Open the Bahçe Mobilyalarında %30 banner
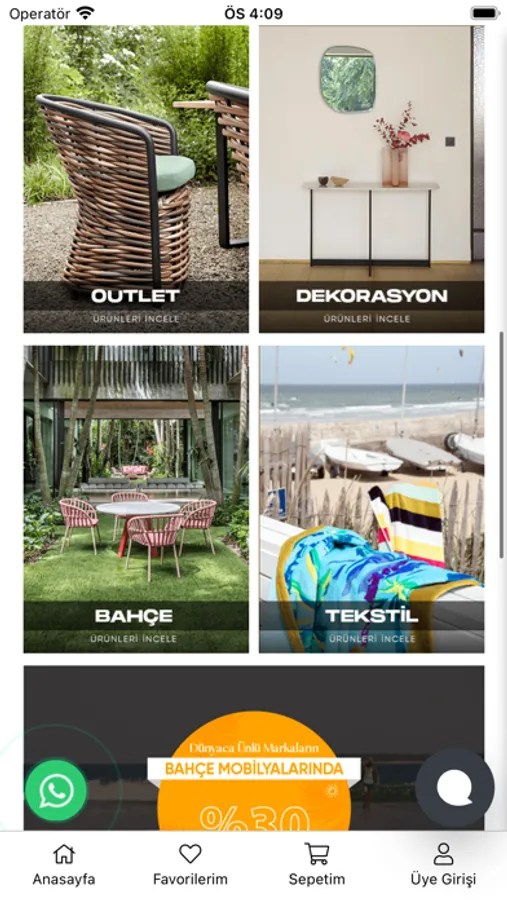This screenshot has width=507, height=900. point(254,748)
